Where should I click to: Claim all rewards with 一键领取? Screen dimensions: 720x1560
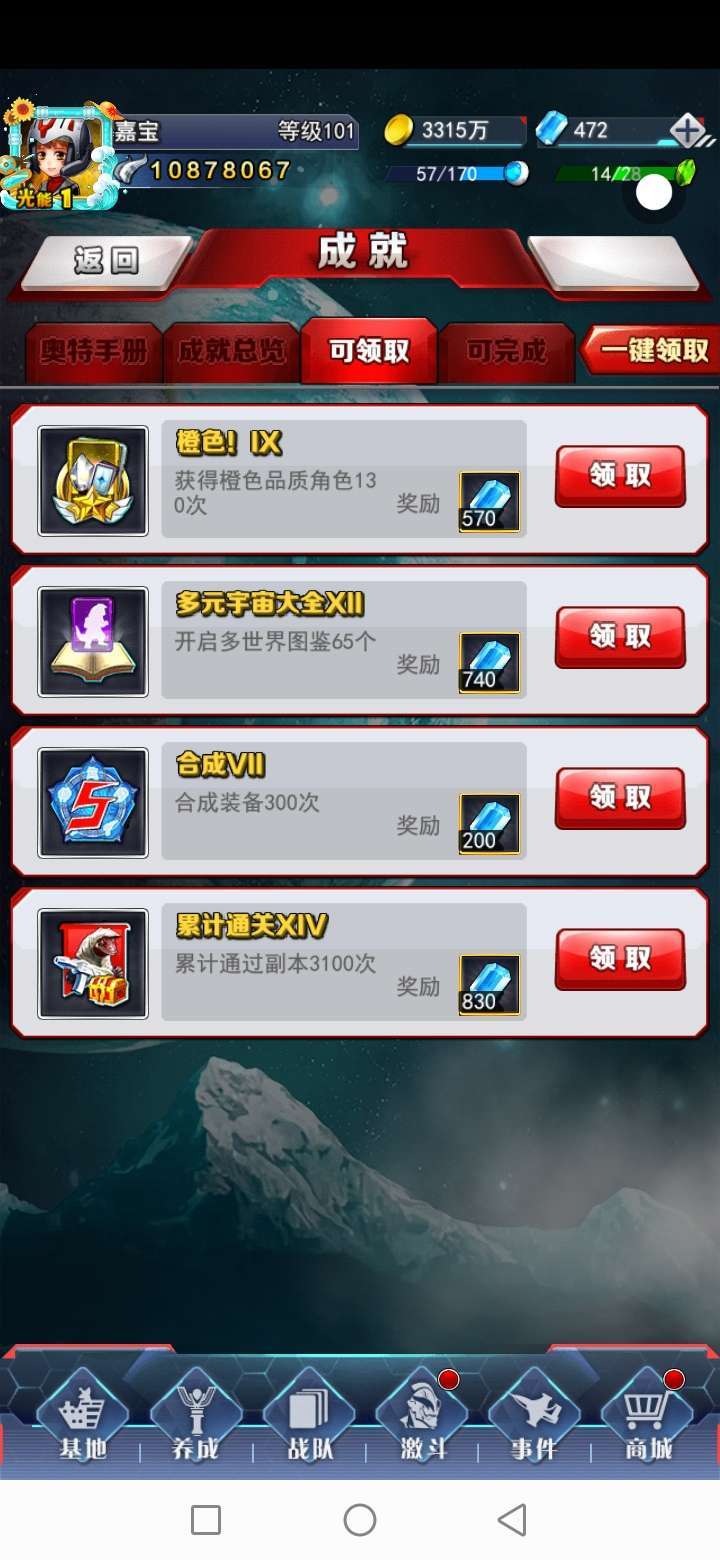pyautogui.click(x=653, y=350)
